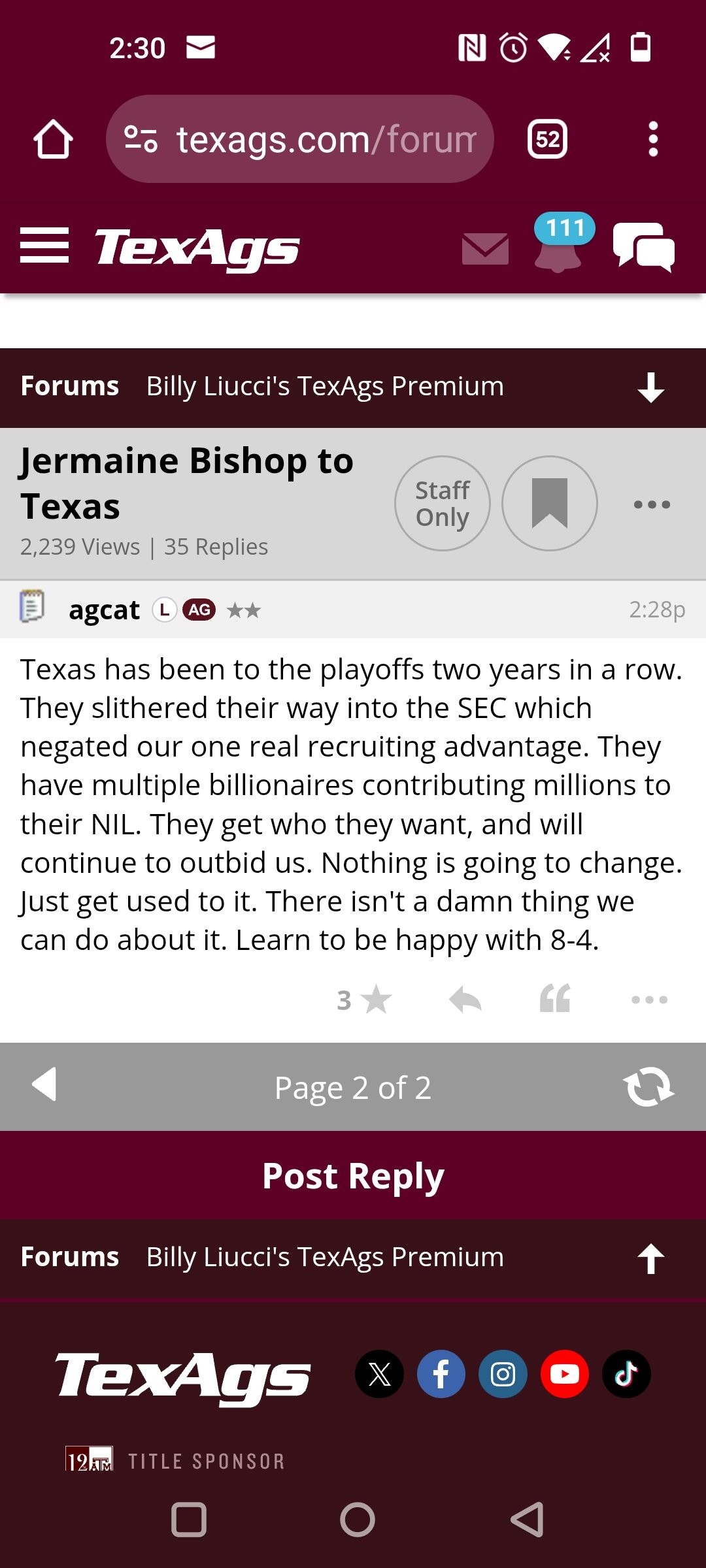Tap the texags.com address bar

[x=300, y=139]
